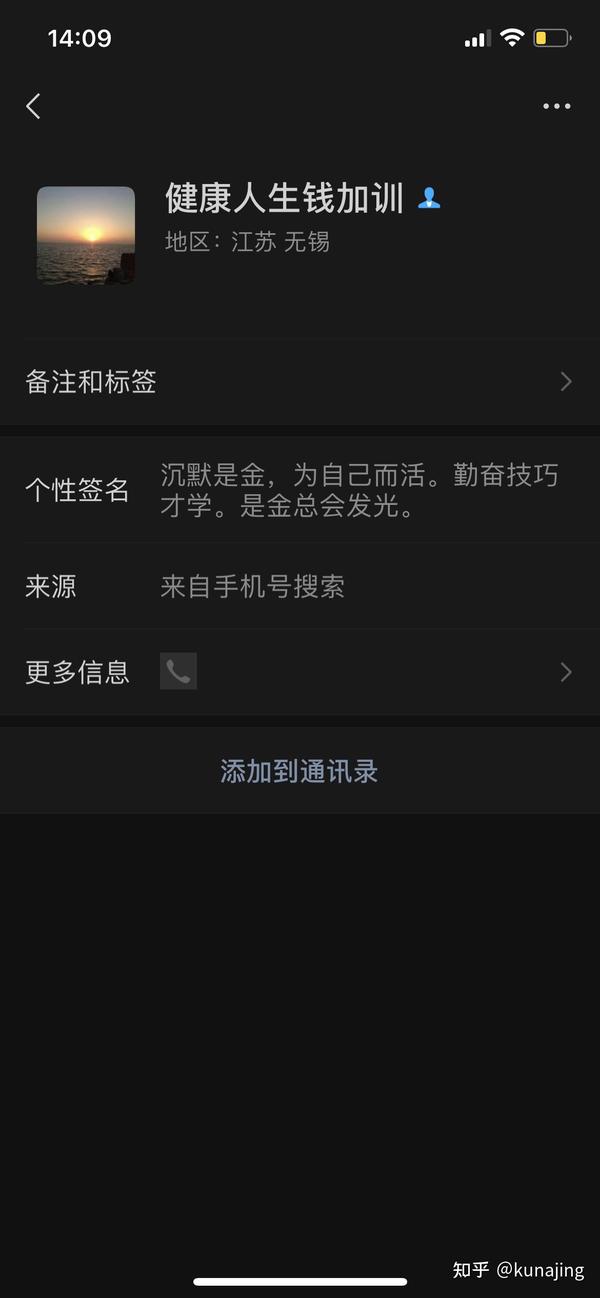Image resolution: width=600 pixels, height=1298 pixels.
Task: Open 备注和标签 row
Action: [300, 382]
